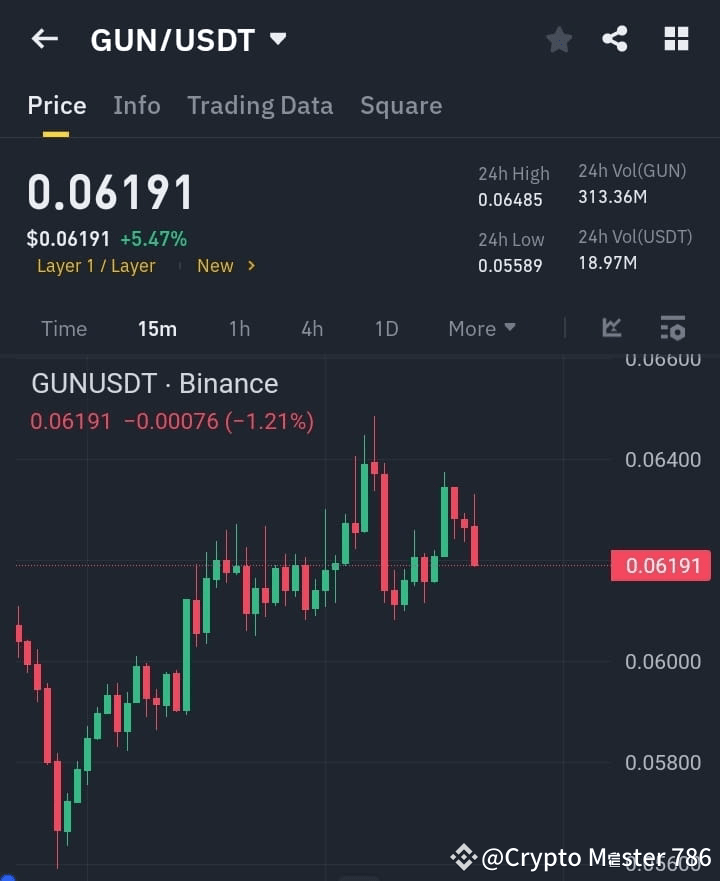Open the chart style line icon
The width and height of the screenshot is (720, 881).
click(611, 328)
